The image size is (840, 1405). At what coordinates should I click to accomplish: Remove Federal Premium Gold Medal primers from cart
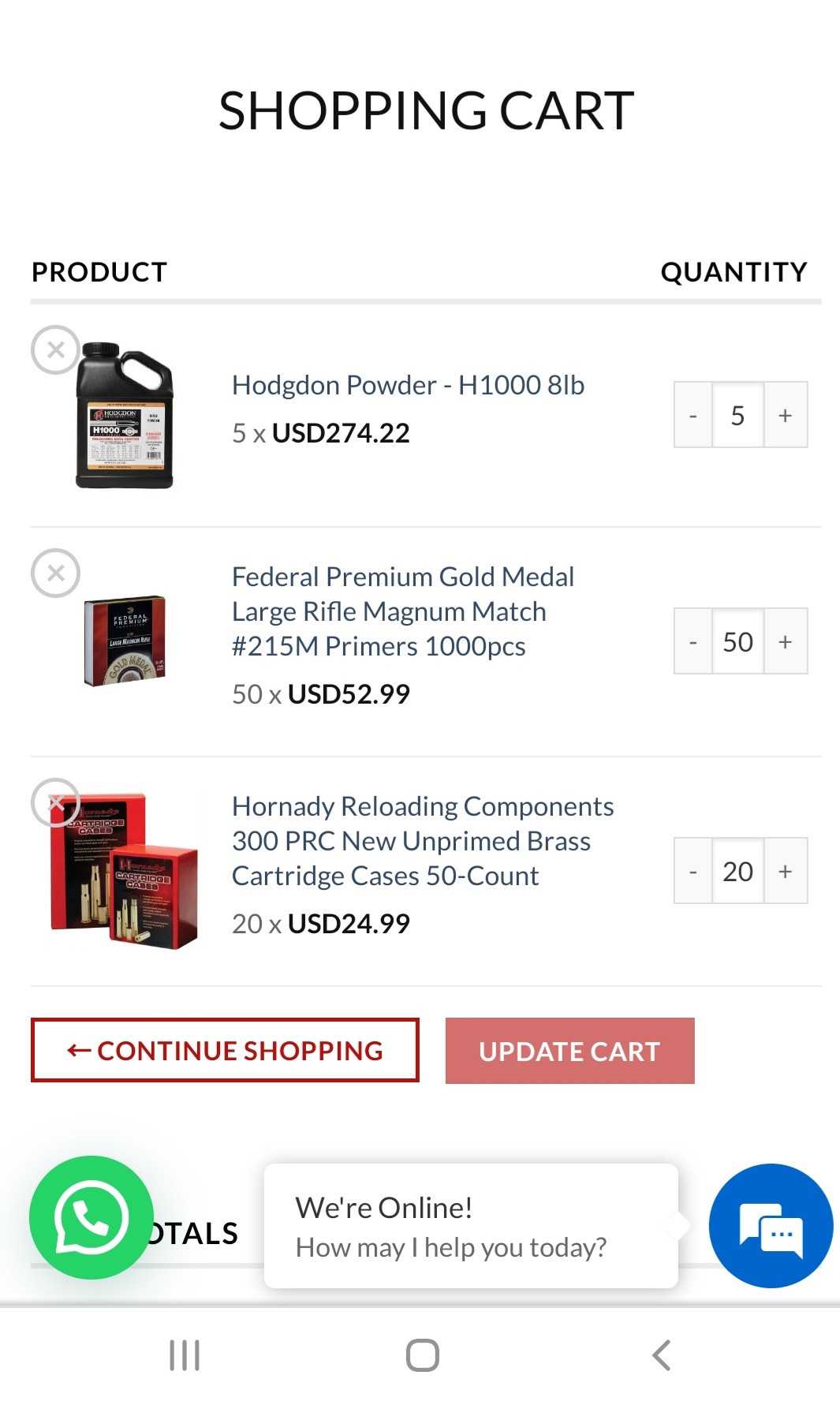click(x=55, y=573)
